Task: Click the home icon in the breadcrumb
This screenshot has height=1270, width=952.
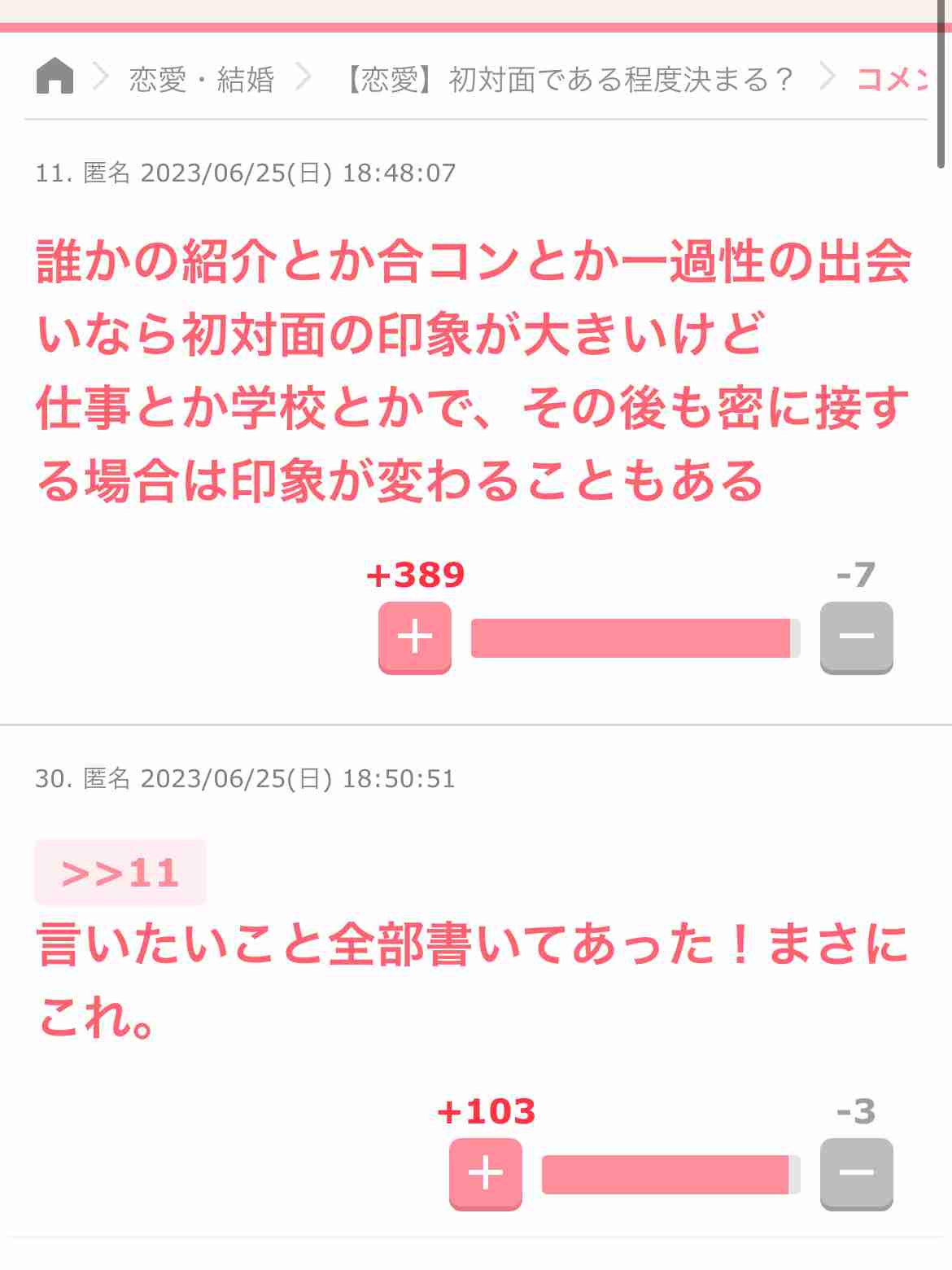Action: (54, 77)
